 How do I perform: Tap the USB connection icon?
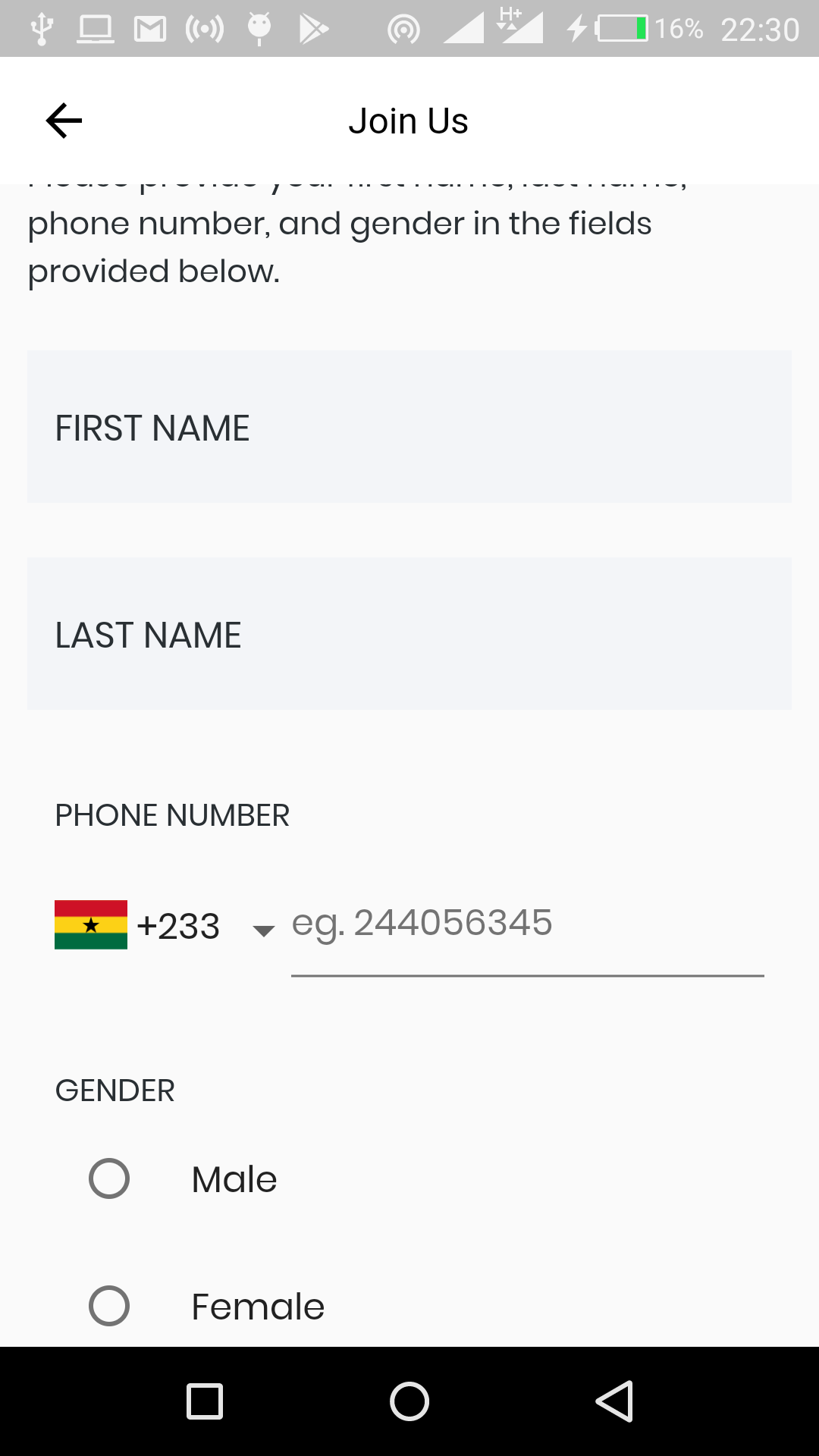click(42, 29)
